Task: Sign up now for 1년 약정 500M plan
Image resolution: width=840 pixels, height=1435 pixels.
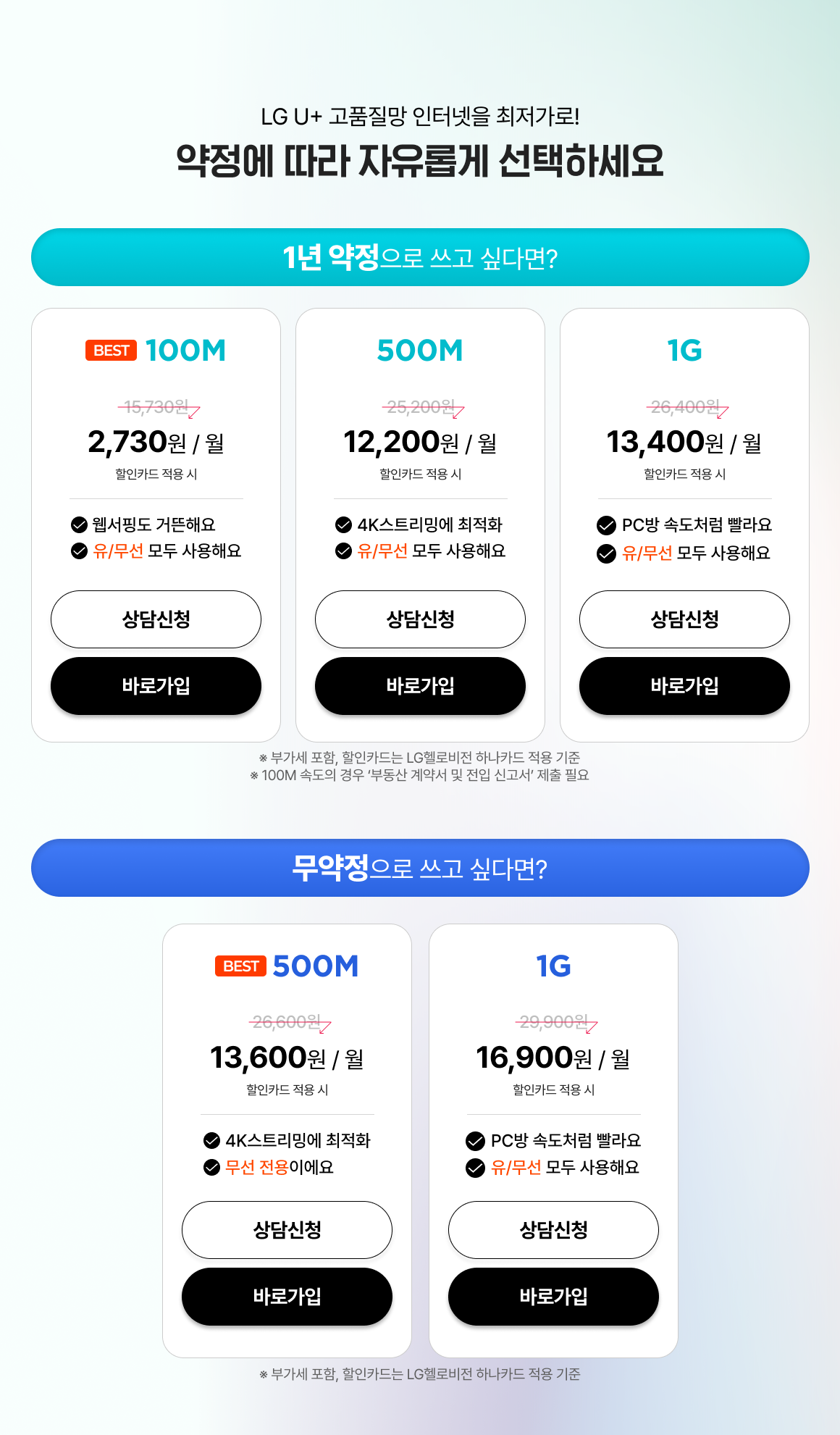Action: (420, 686)
